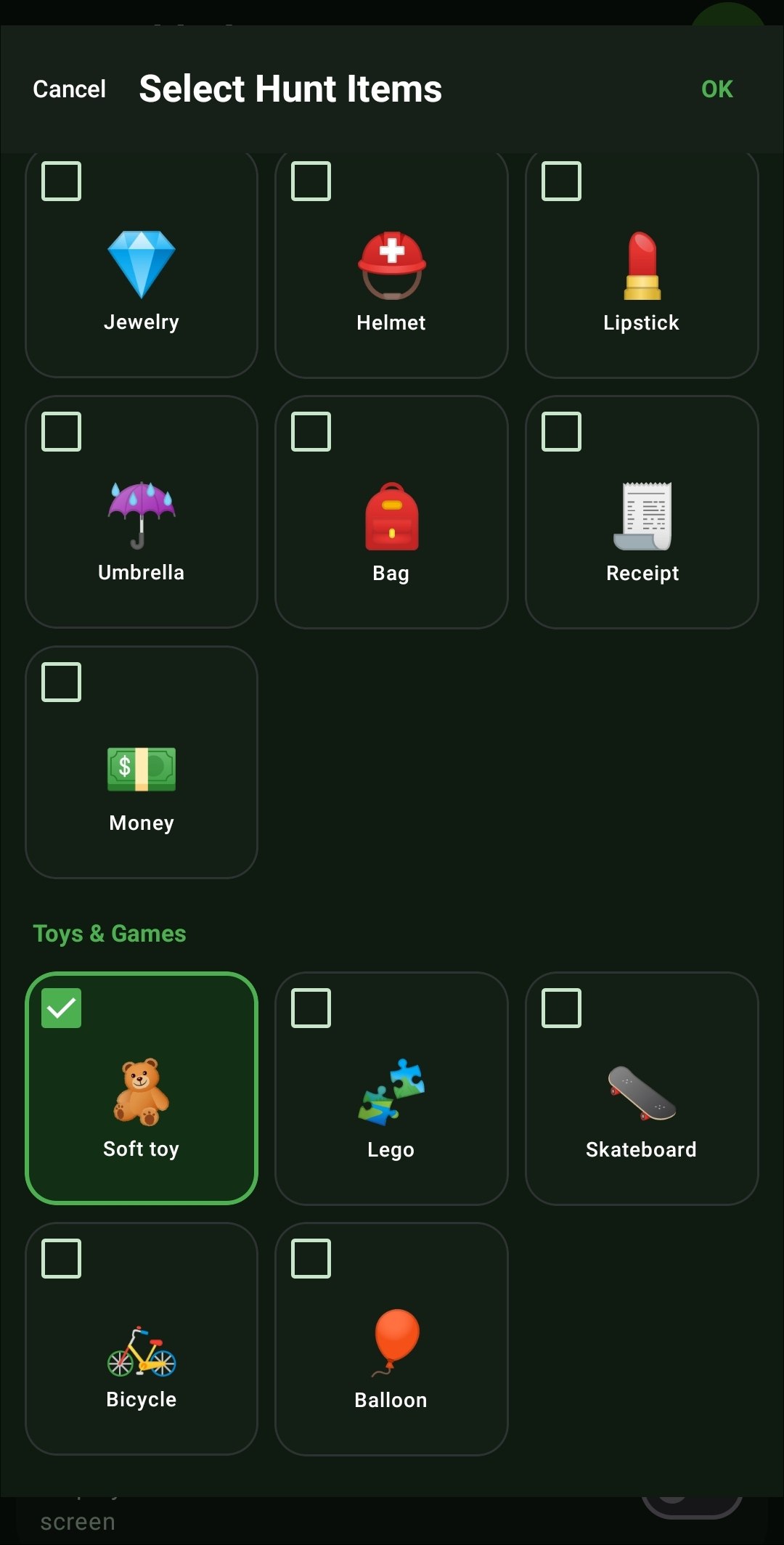The width and height of the screenshot is (784, 1545).
Task: Confirm selection with OK
Action: pyautogui.click(x=716, y=89)
